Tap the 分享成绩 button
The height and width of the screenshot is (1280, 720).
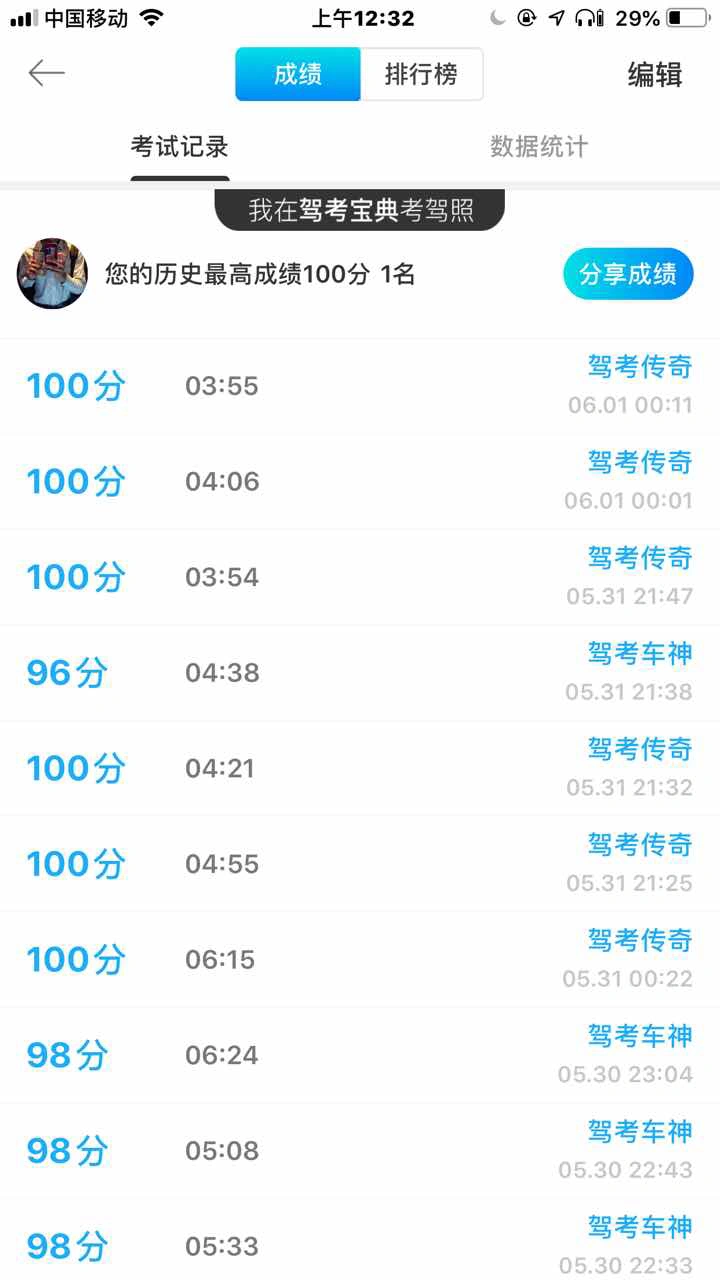pyautogui.click(x=628, y=274)
